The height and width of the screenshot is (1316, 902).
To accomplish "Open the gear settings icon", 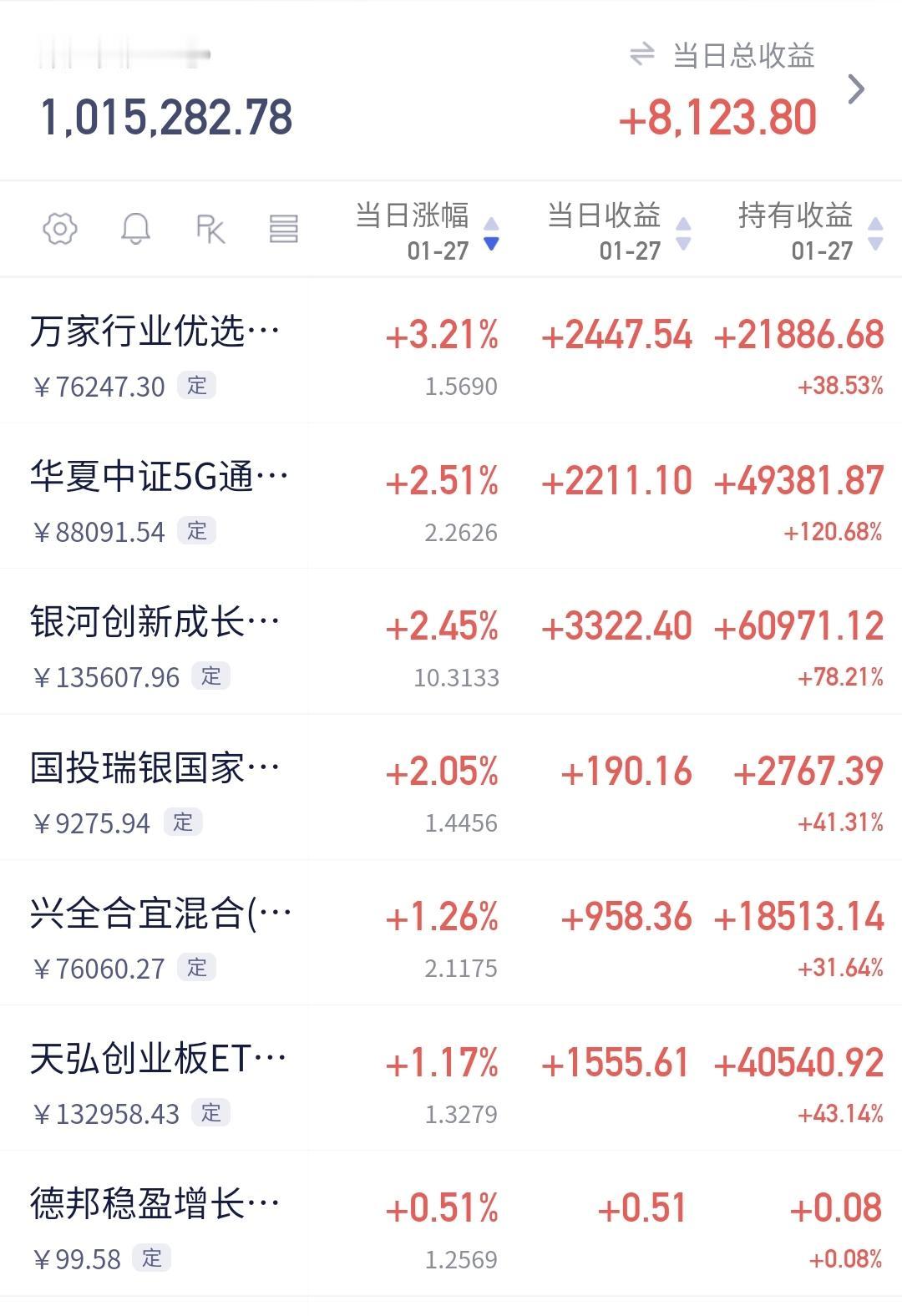I will pyautogui.click(x=60, y=229).
